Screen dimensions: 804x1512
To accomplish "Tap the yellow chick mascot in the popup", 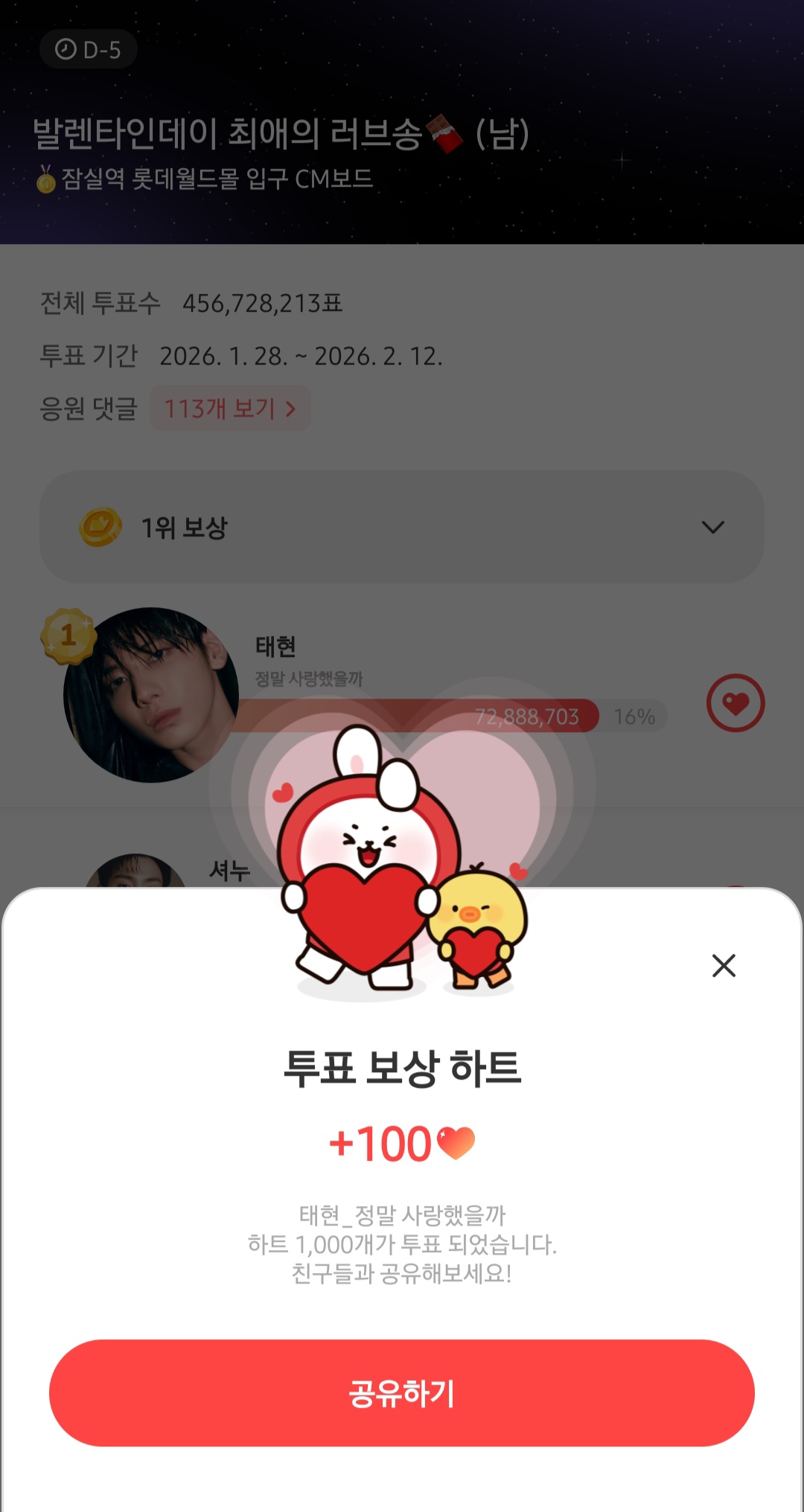I will point(480,915).
